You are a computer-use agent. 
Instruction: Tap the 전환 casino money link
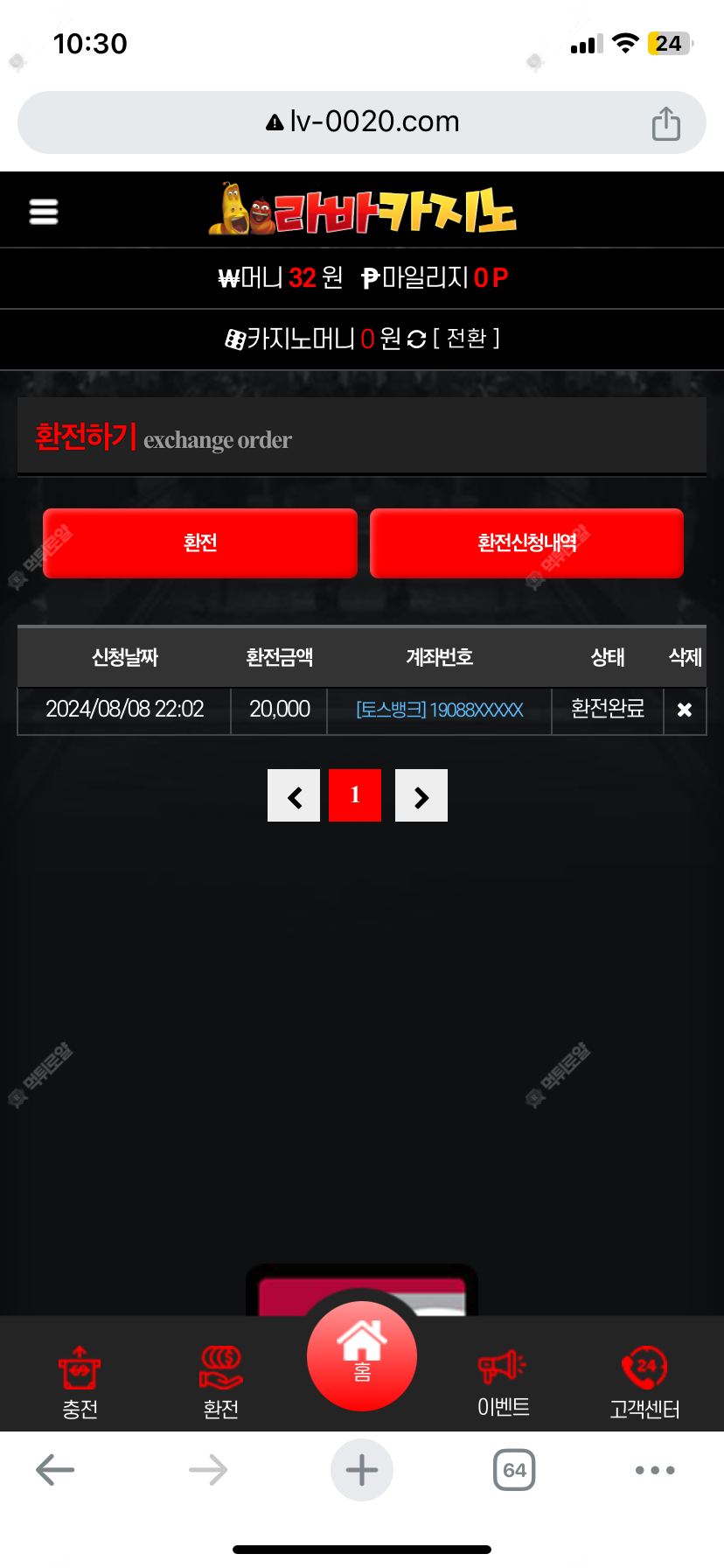(466, 339)
